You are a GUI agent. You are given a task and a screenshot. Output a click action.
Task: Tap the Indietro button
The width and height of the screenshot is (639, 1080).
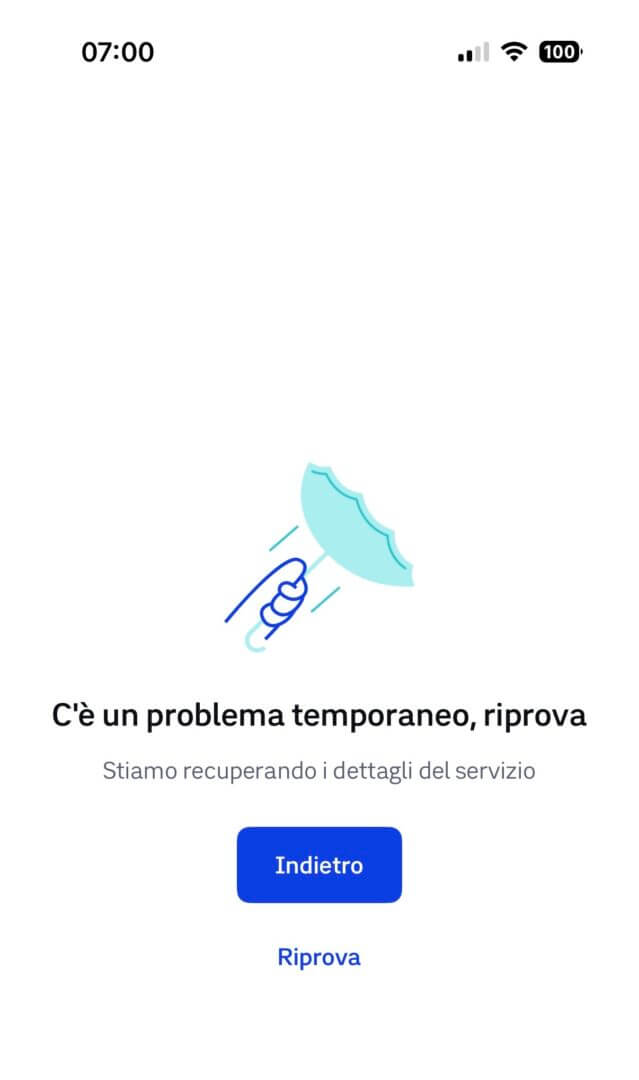[319, 865]
